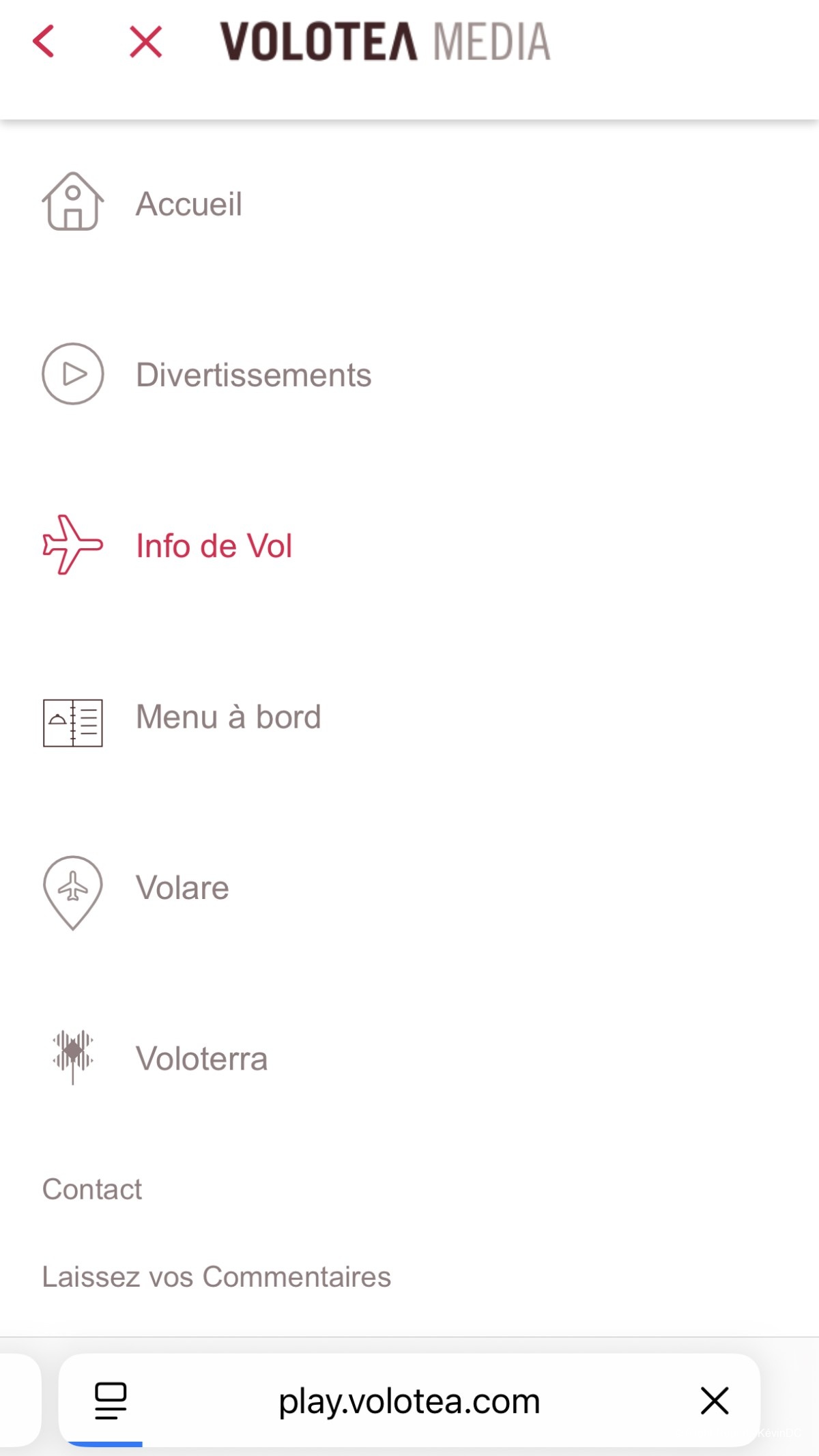This screenshot has width=819, height=1456.
Task: Open the Volare section
Action: 182,888
